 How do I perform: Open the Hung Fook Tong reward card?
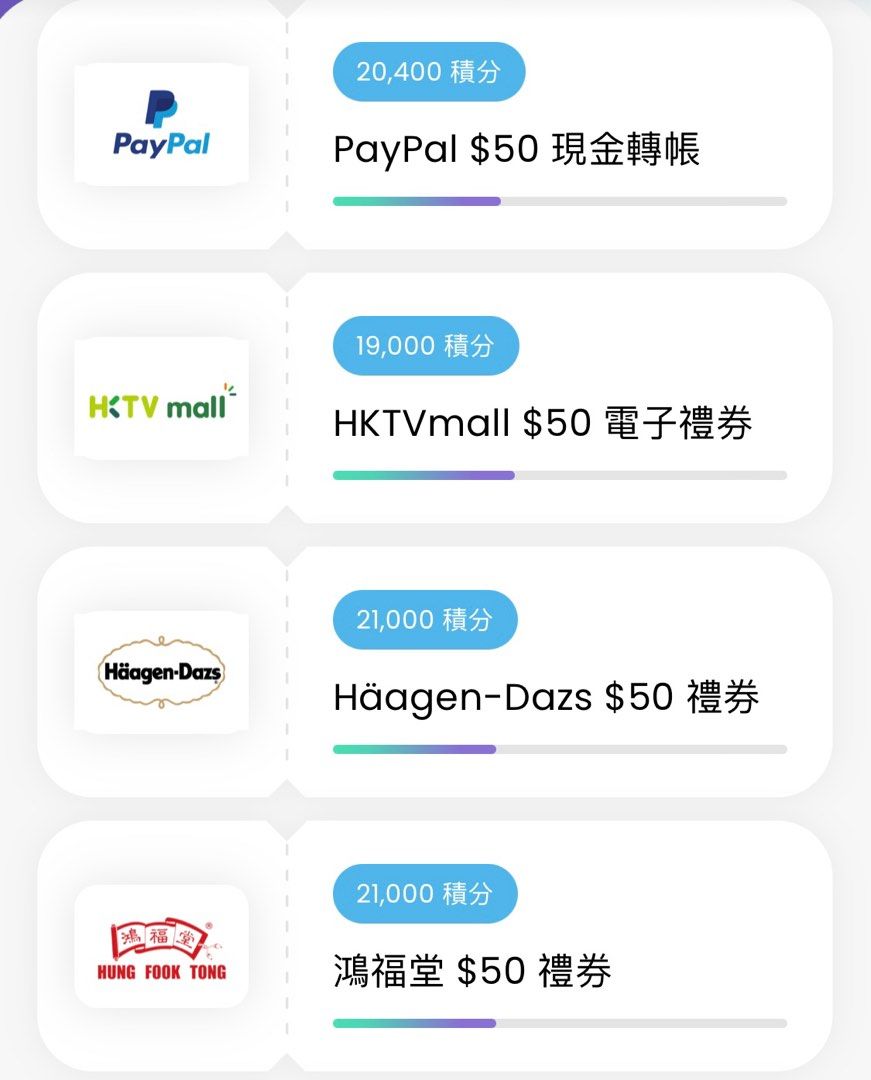[435, 945]
